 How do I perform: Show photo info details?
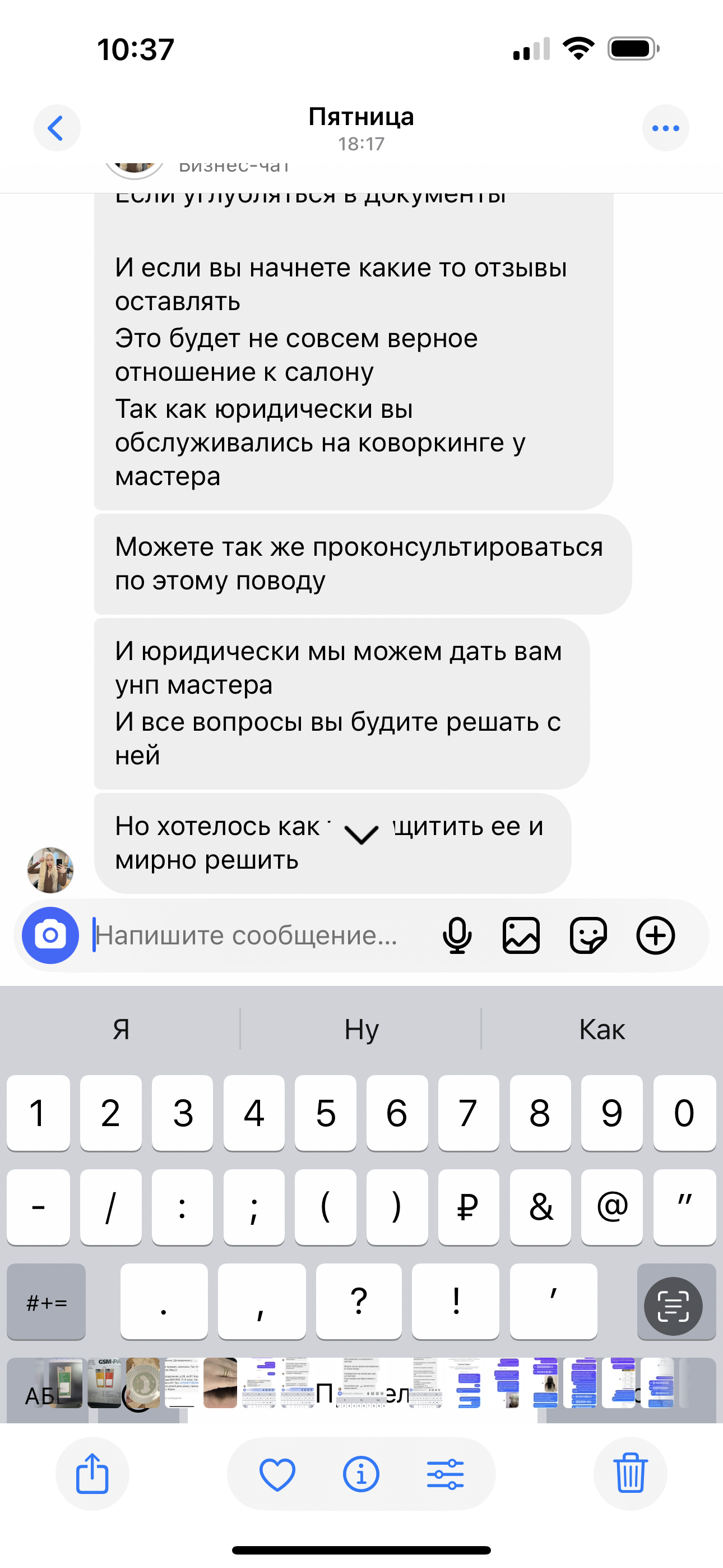[x=361, y=1474]
